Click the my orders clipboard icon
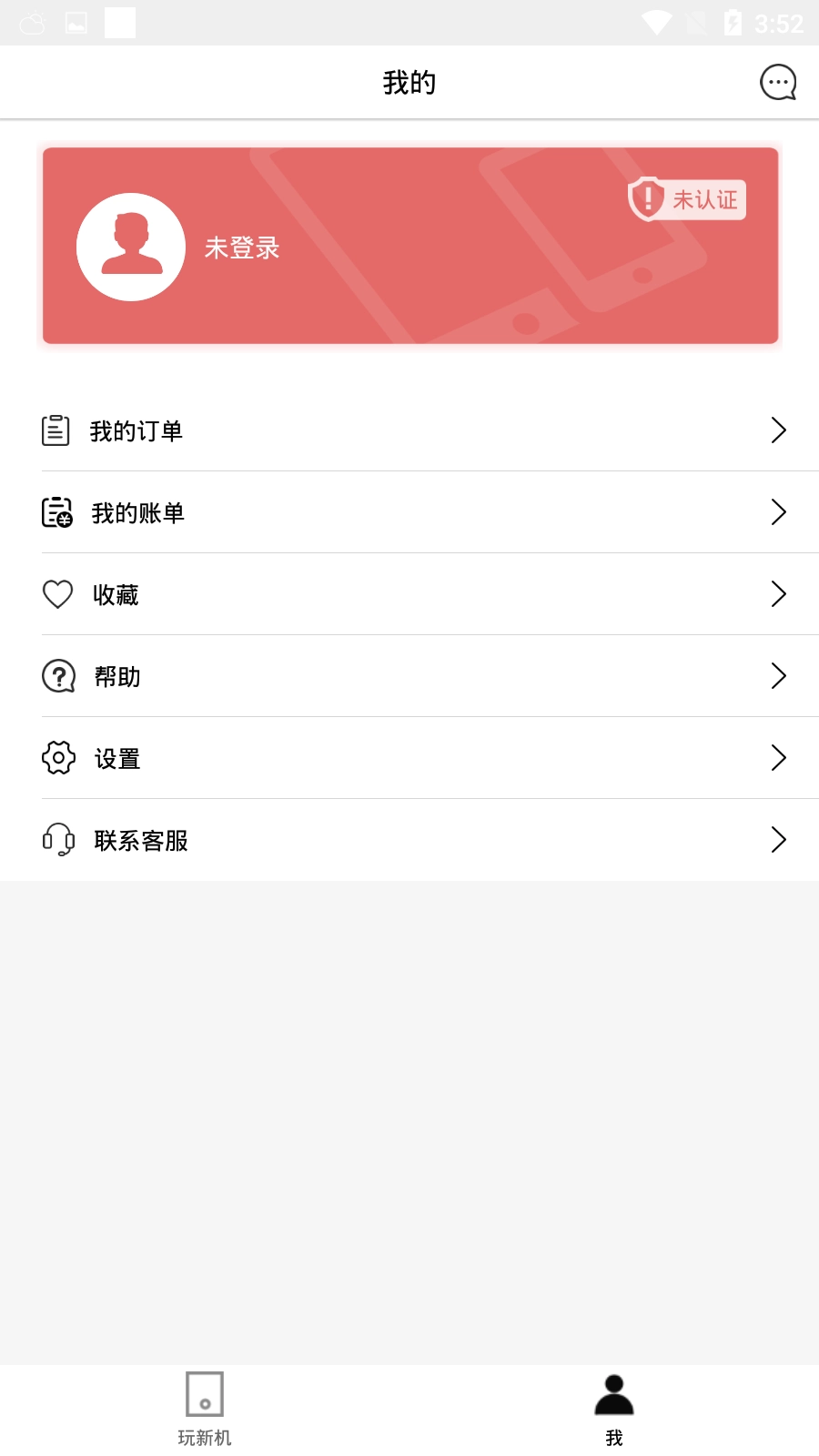The image size is (819, 1456). pos(57,430)
